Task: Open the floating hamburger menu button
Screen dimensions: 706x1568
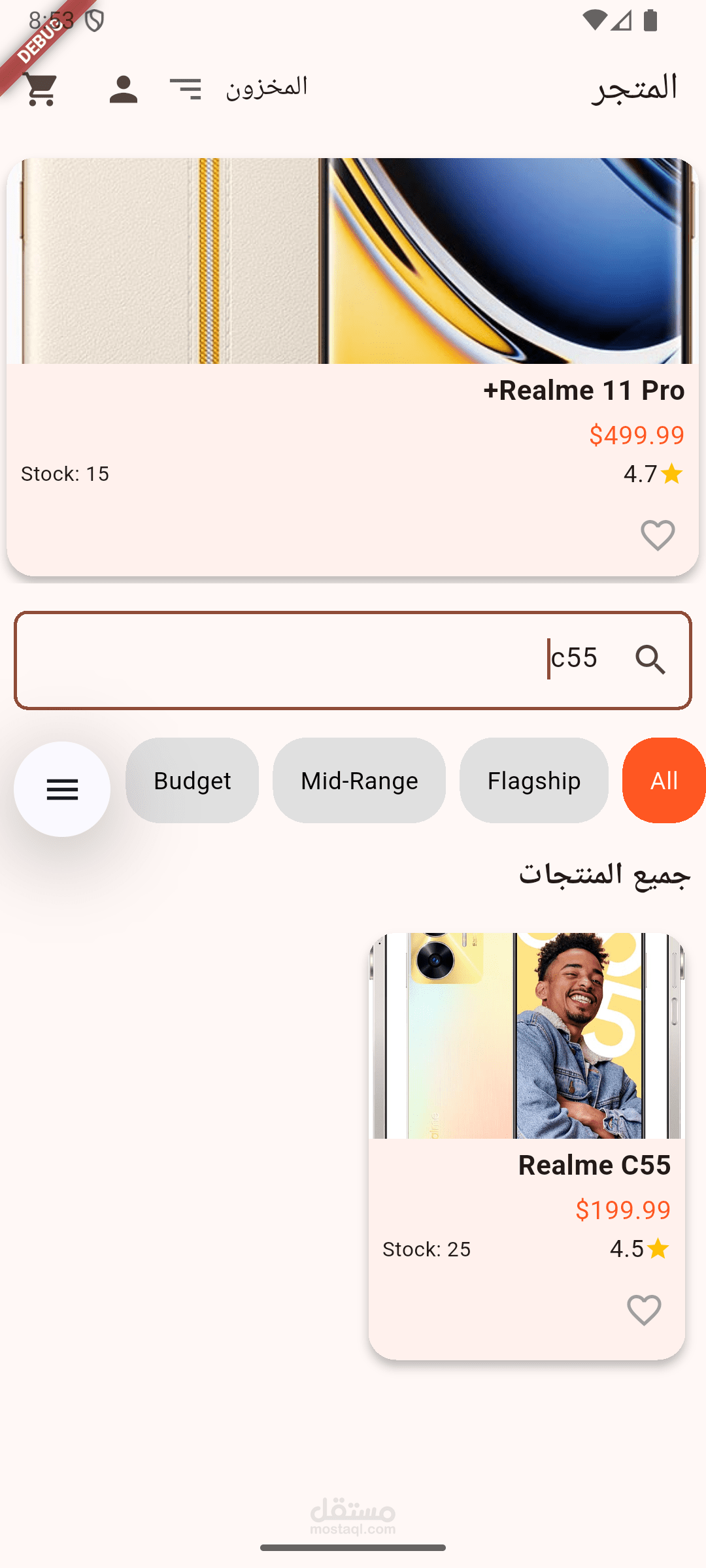Action: click(62, 789)
